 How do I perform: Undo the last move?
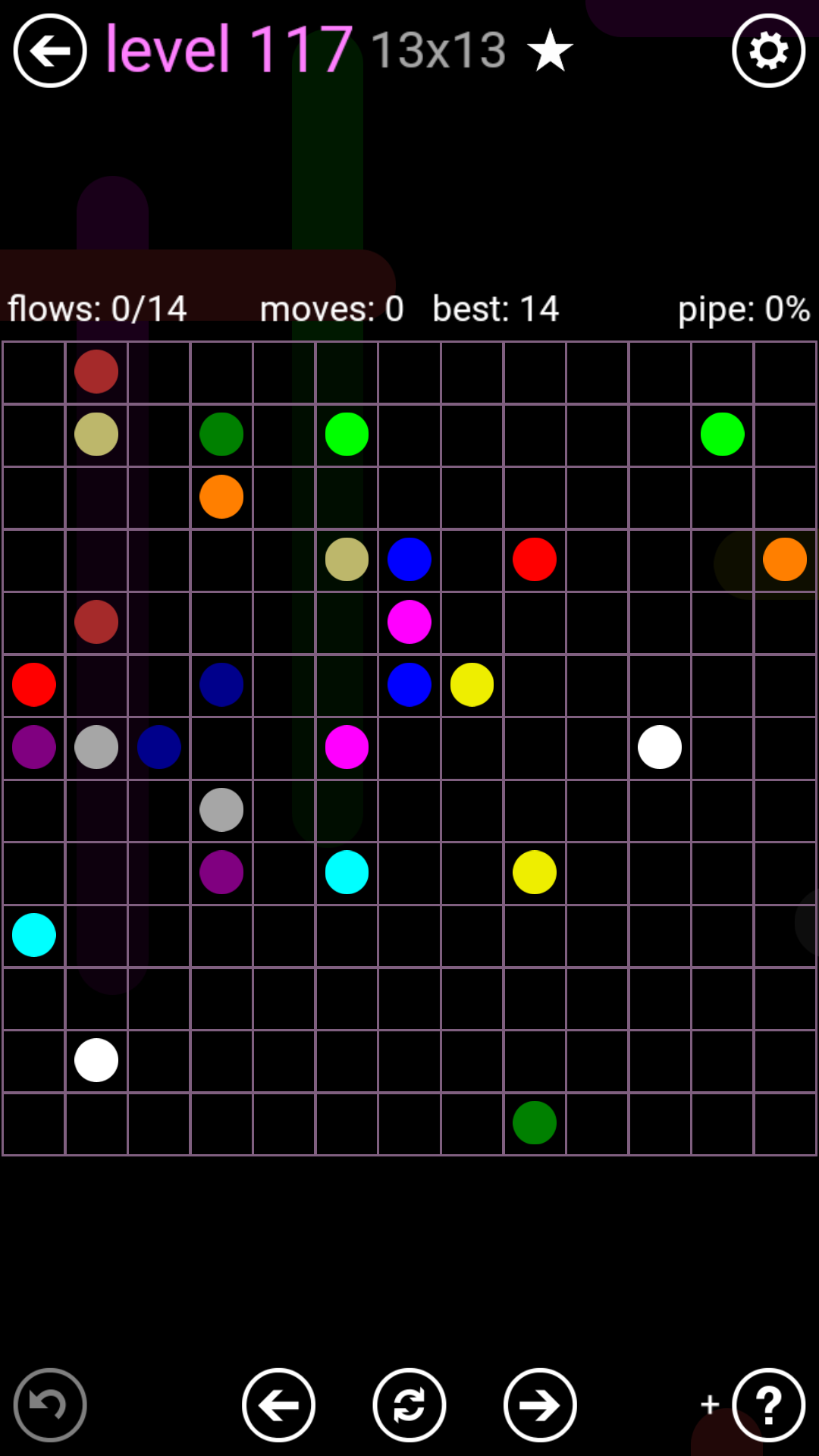coord(50,1405)
